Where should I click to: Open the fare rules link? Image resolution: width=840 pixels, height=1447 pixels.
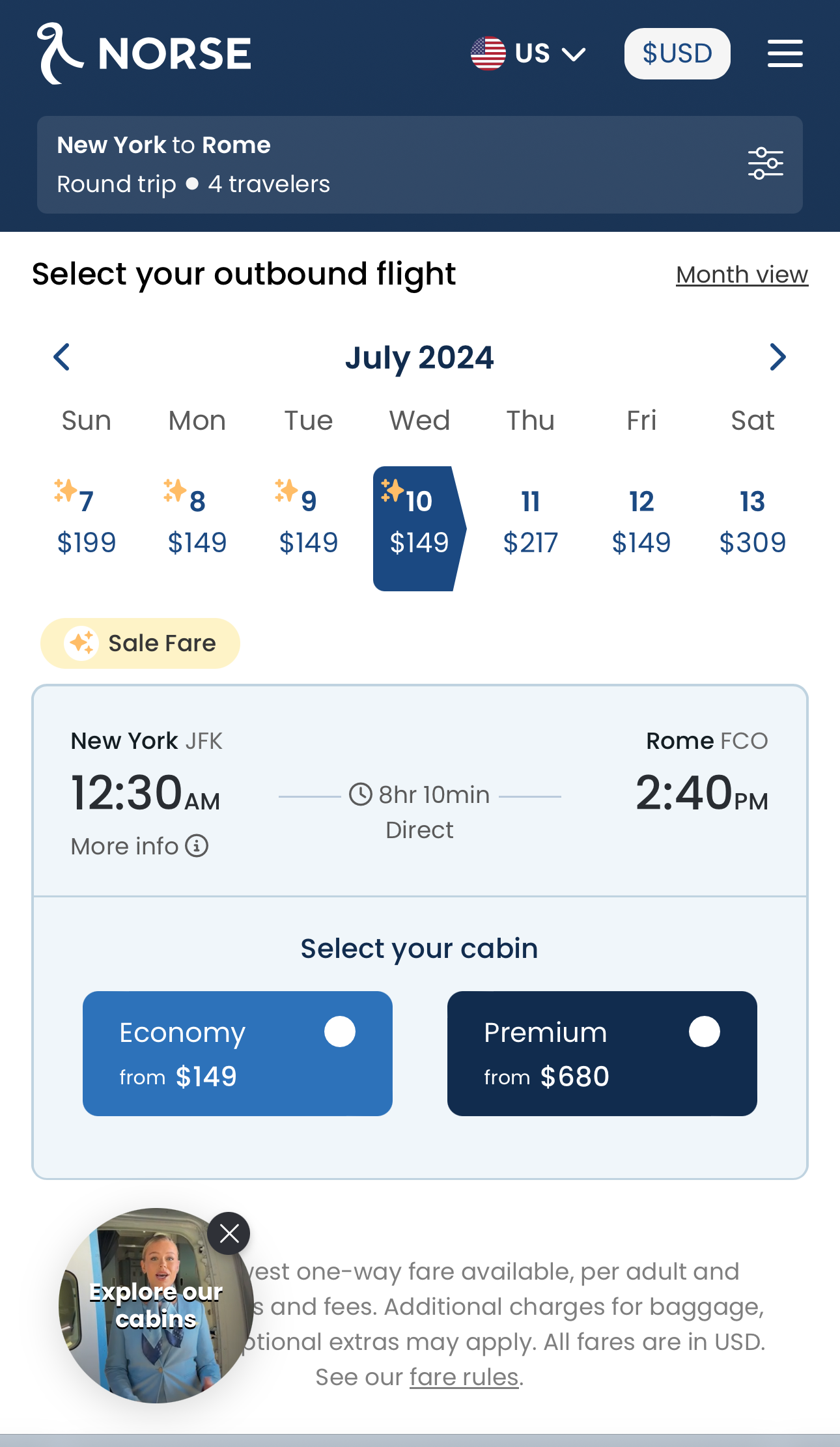tap(464, 1377)
